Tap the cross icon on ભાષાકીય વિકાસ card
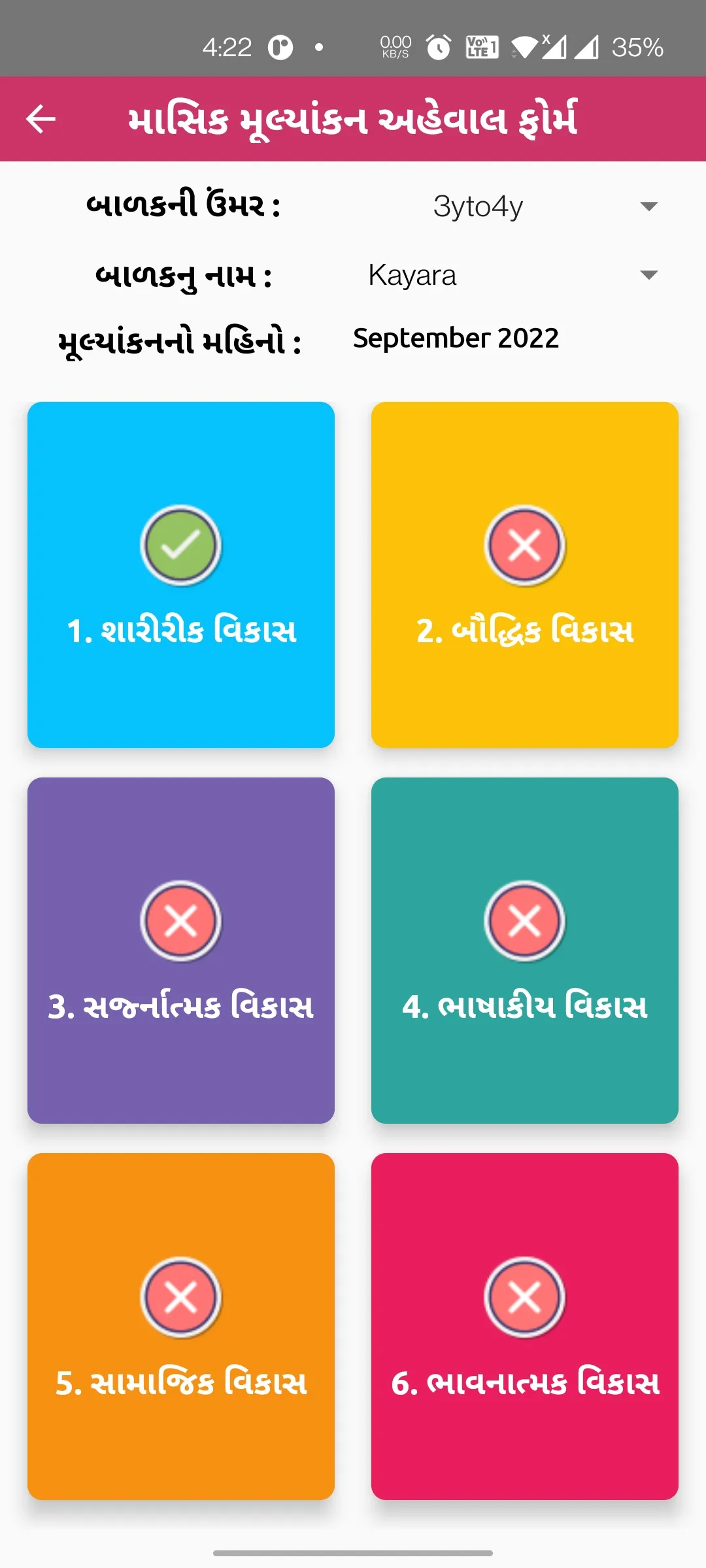The height and width of the screenshot is (1568, 706). pyautogui.click(x=524, y=921)
